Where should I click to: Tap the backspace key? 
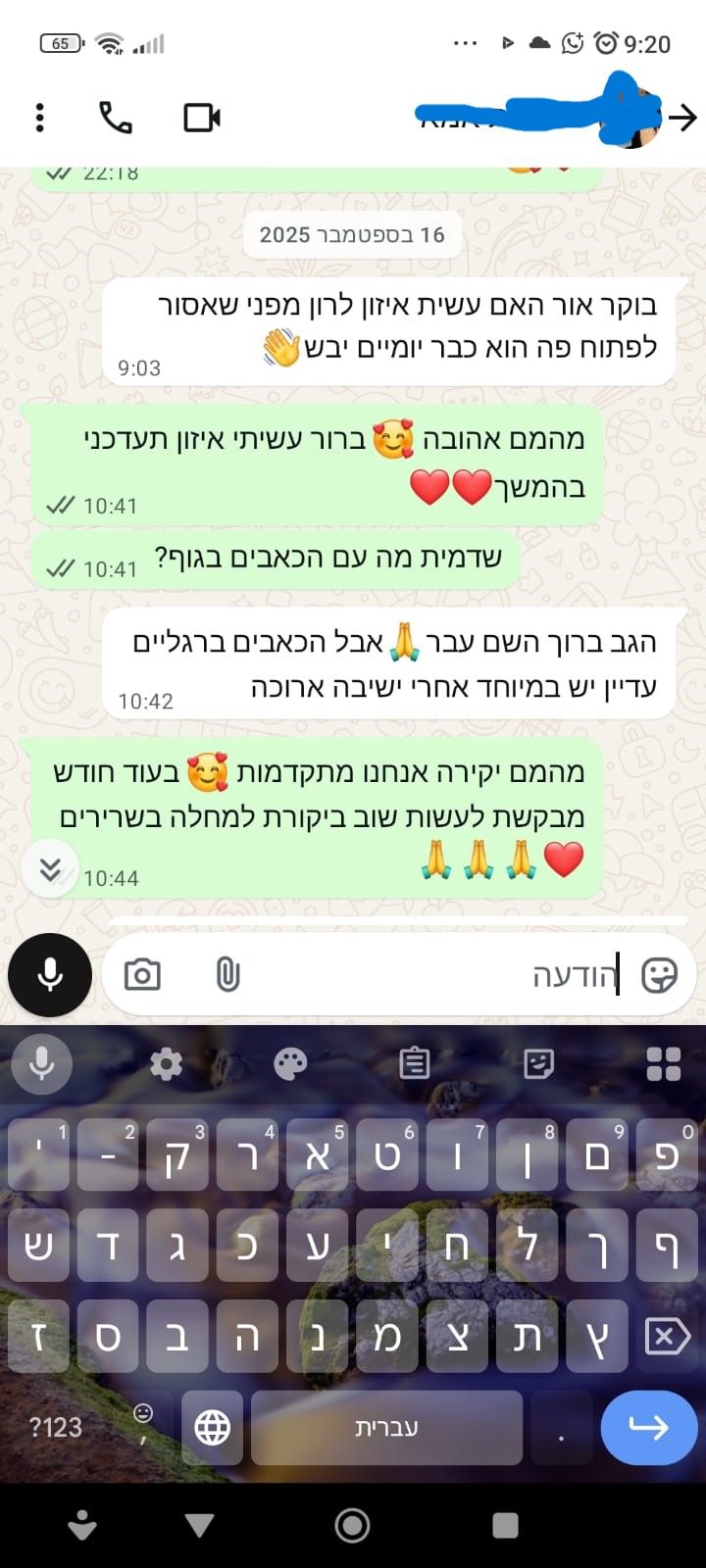click(x=667, y=1337)
